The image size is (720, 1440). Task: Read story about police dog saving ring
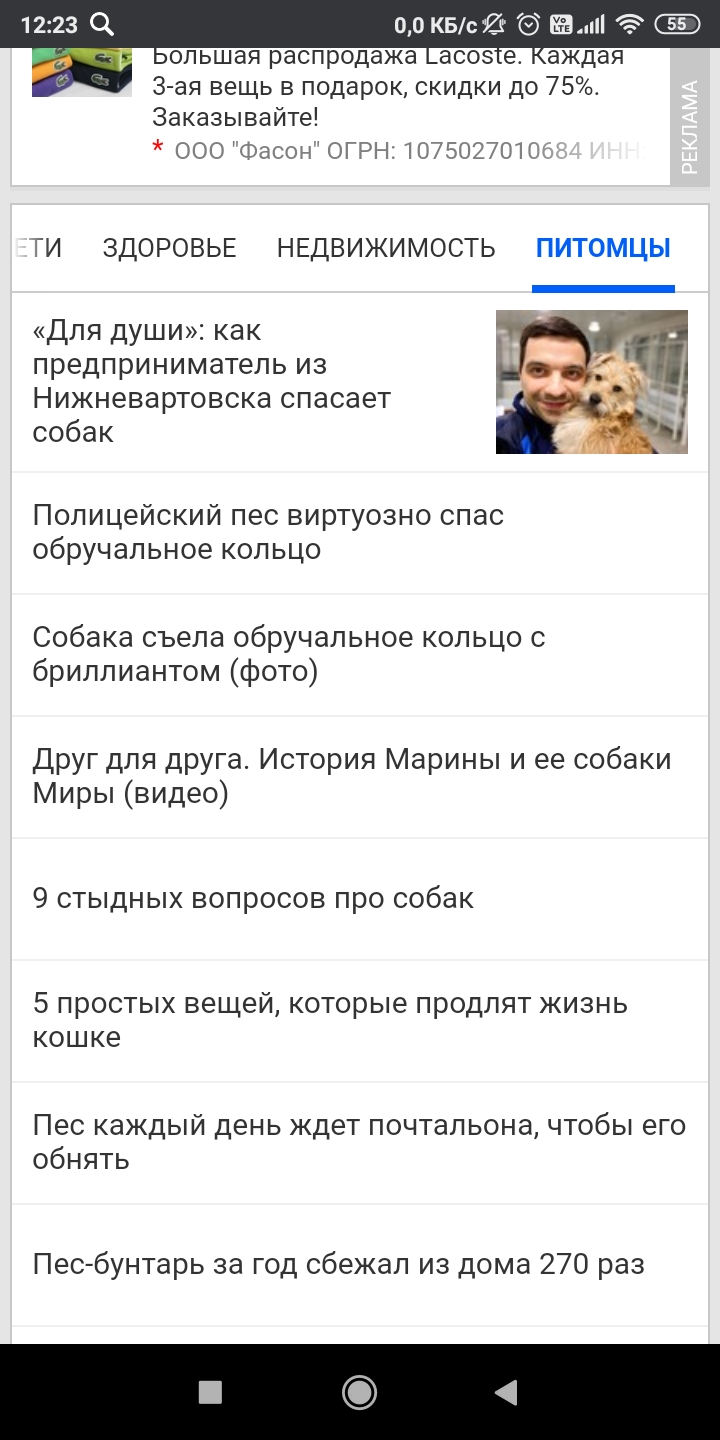coord(268,533)
